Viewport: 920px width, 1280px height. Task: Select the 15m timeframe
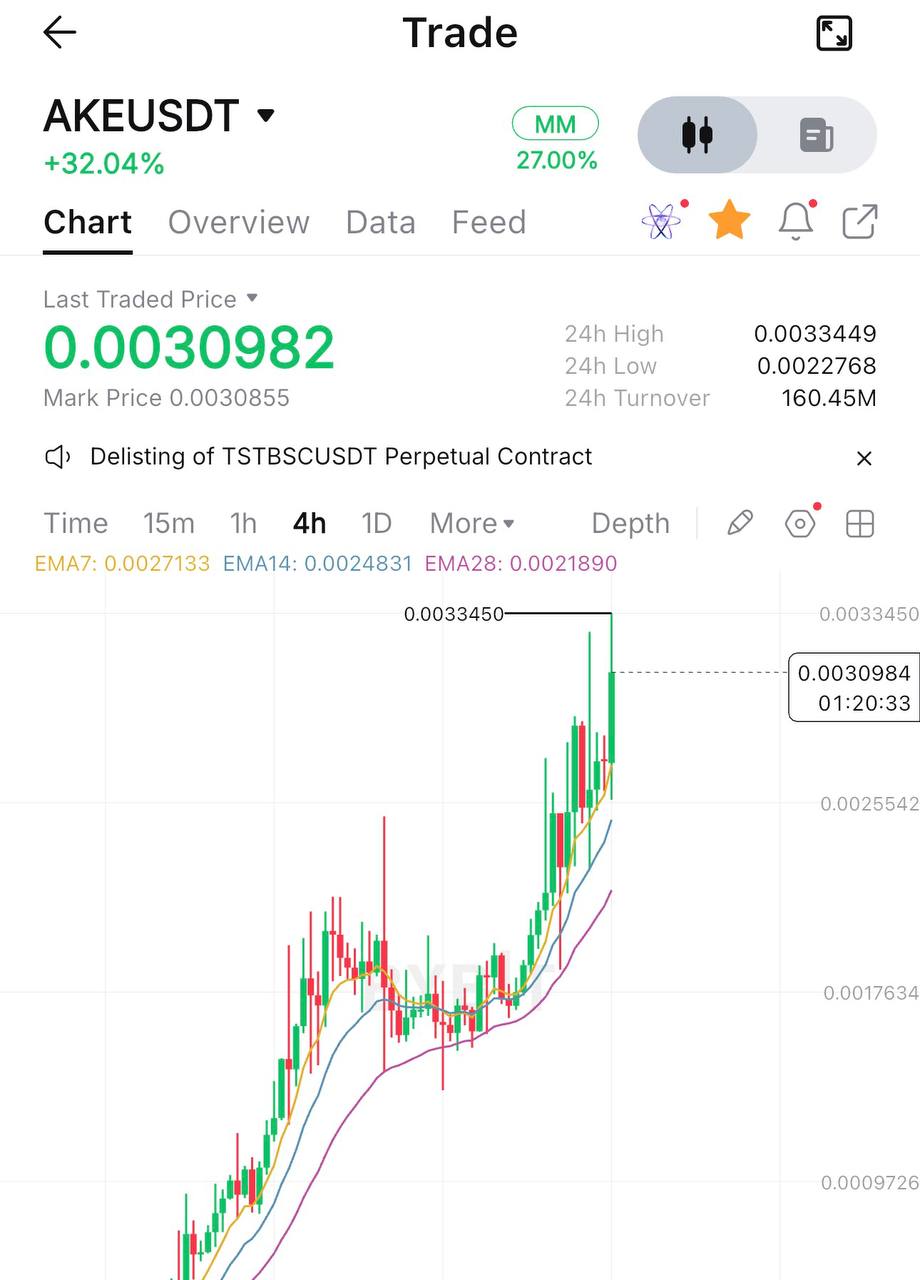click(x=169, y=523)
